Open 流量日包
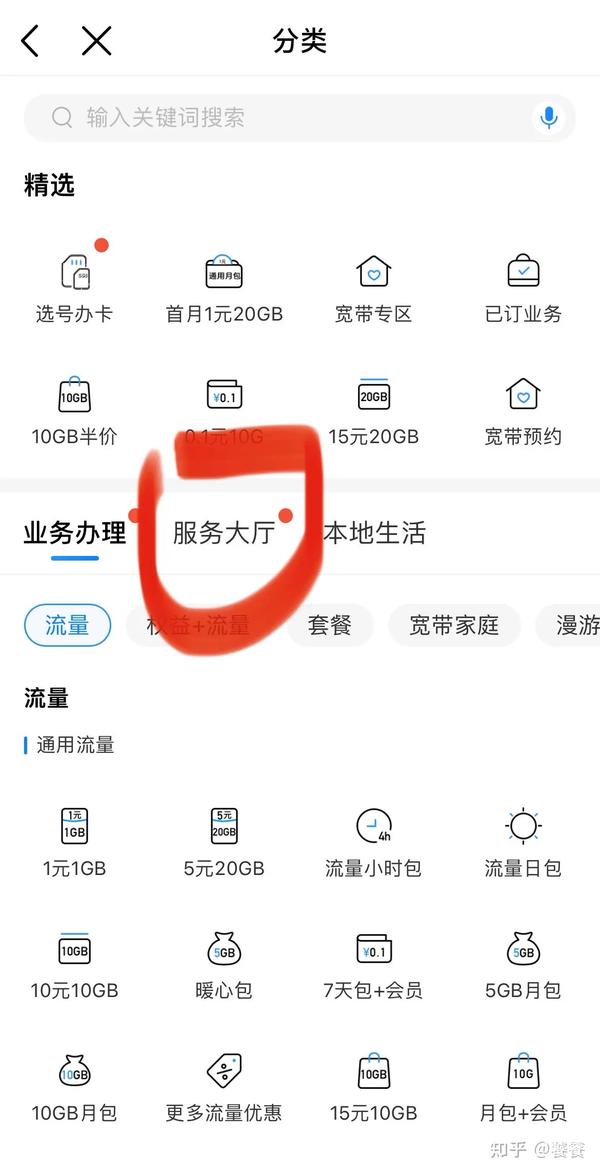 point(523,843)
